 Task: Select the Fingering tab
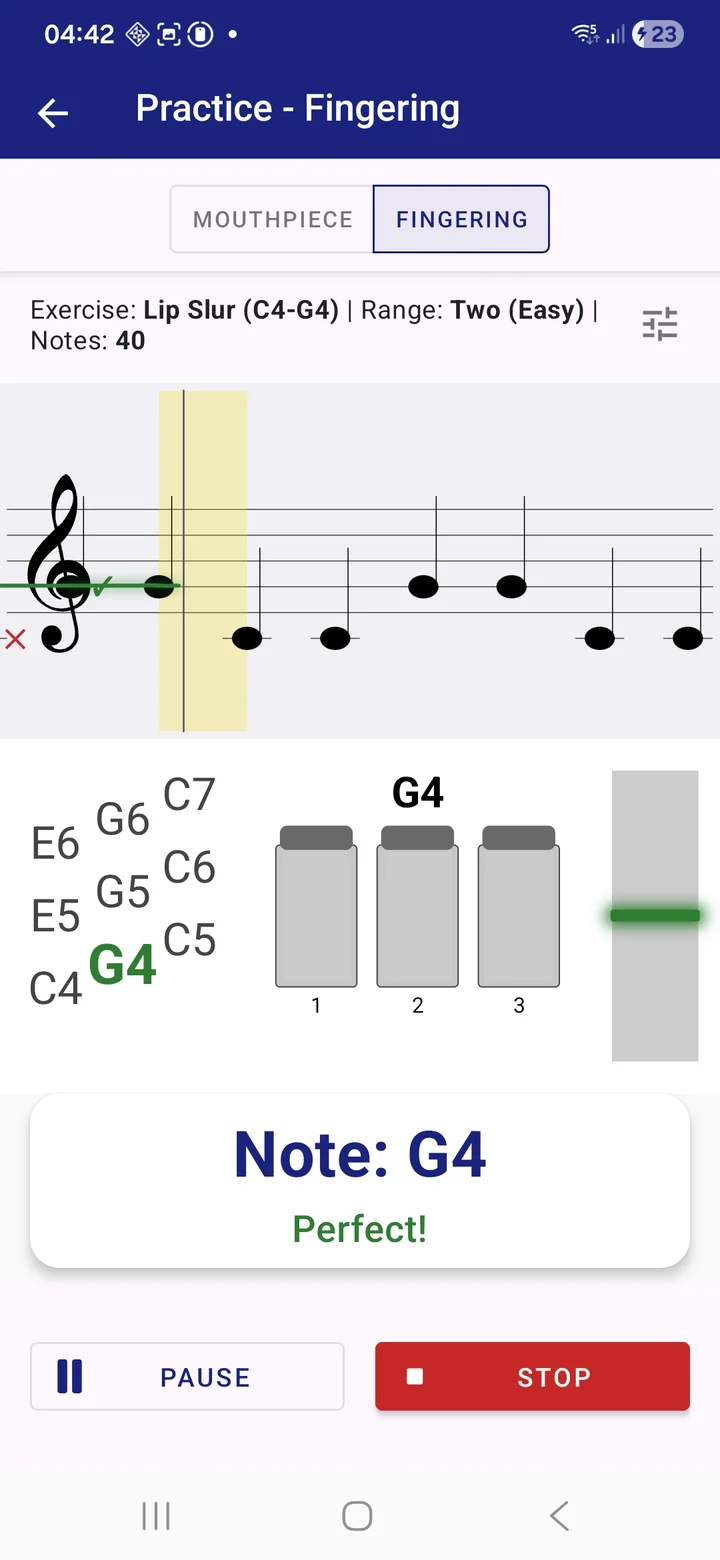(x=461, y=219)
